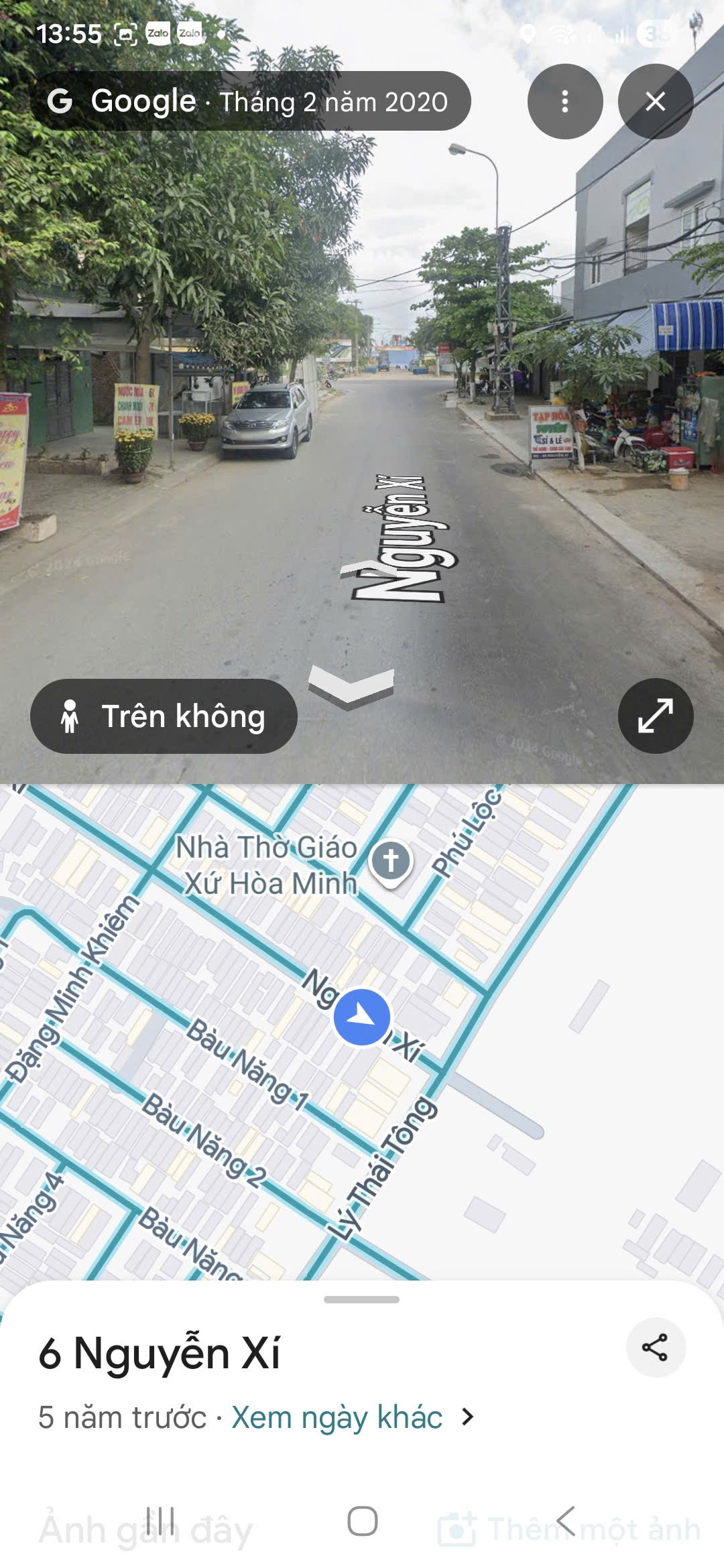The height and width of the screenshot is (1568, 724).
Task: Tap the Google logo badge
Action: (61, 101)
